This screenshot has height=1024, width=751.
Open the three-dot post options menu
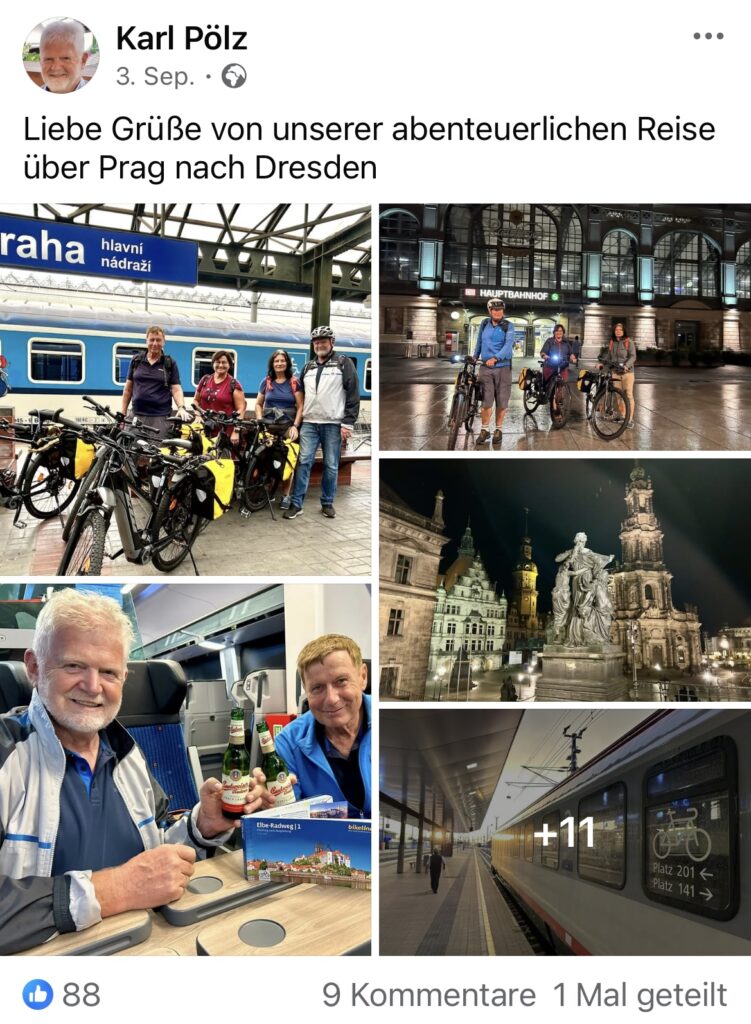coord(708,36)
